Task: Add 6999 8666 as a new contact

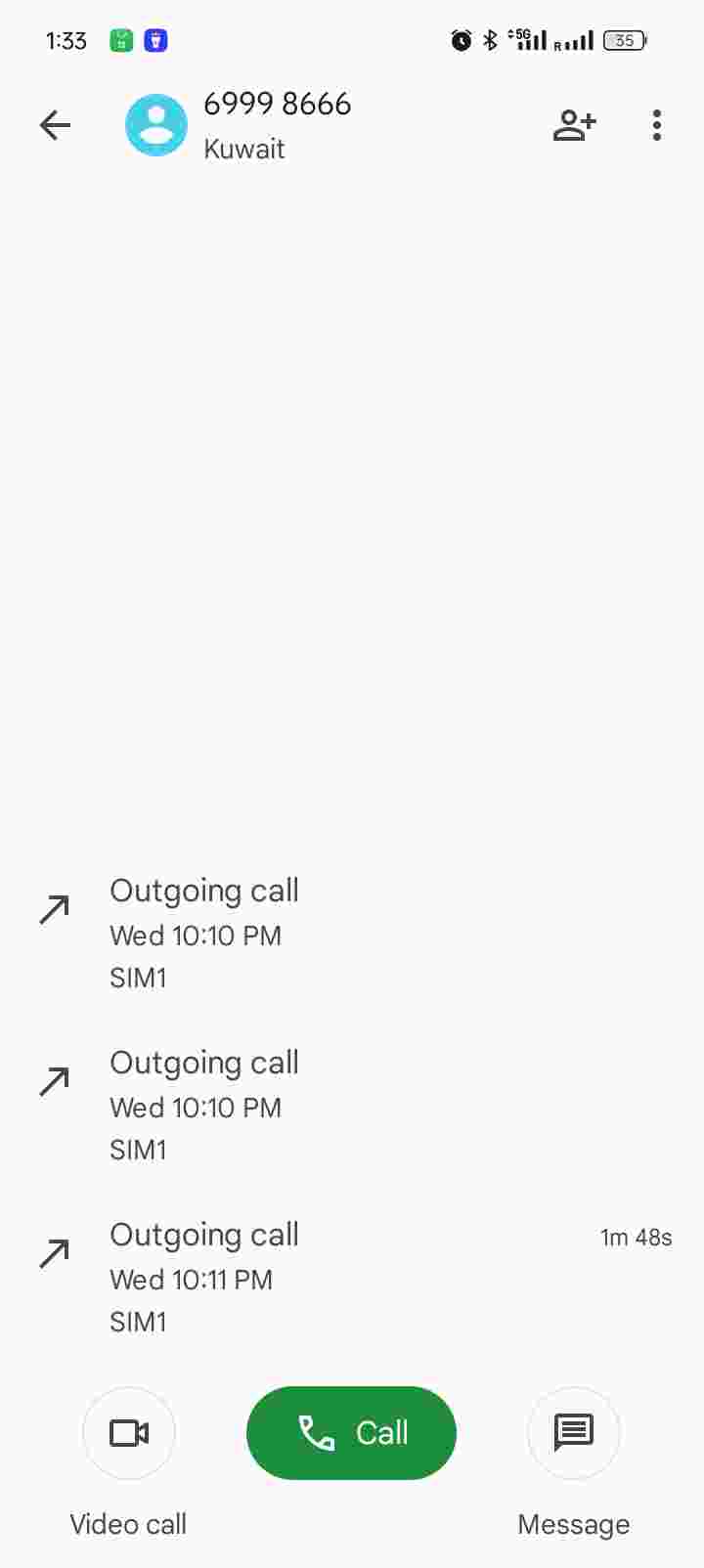Action: pos(574,125)
